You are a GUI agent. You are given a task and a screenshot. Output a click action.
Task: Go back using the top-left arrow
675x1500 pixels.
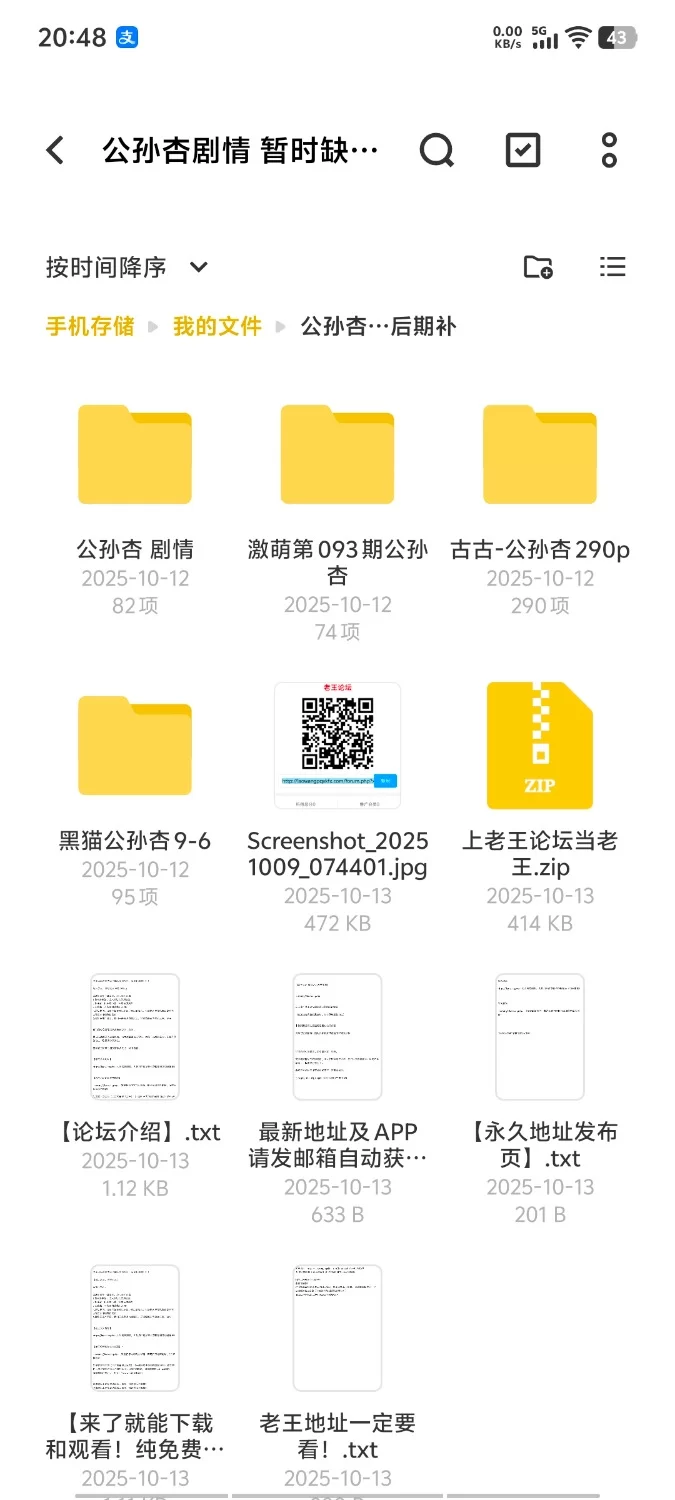(x=56, y=150)
